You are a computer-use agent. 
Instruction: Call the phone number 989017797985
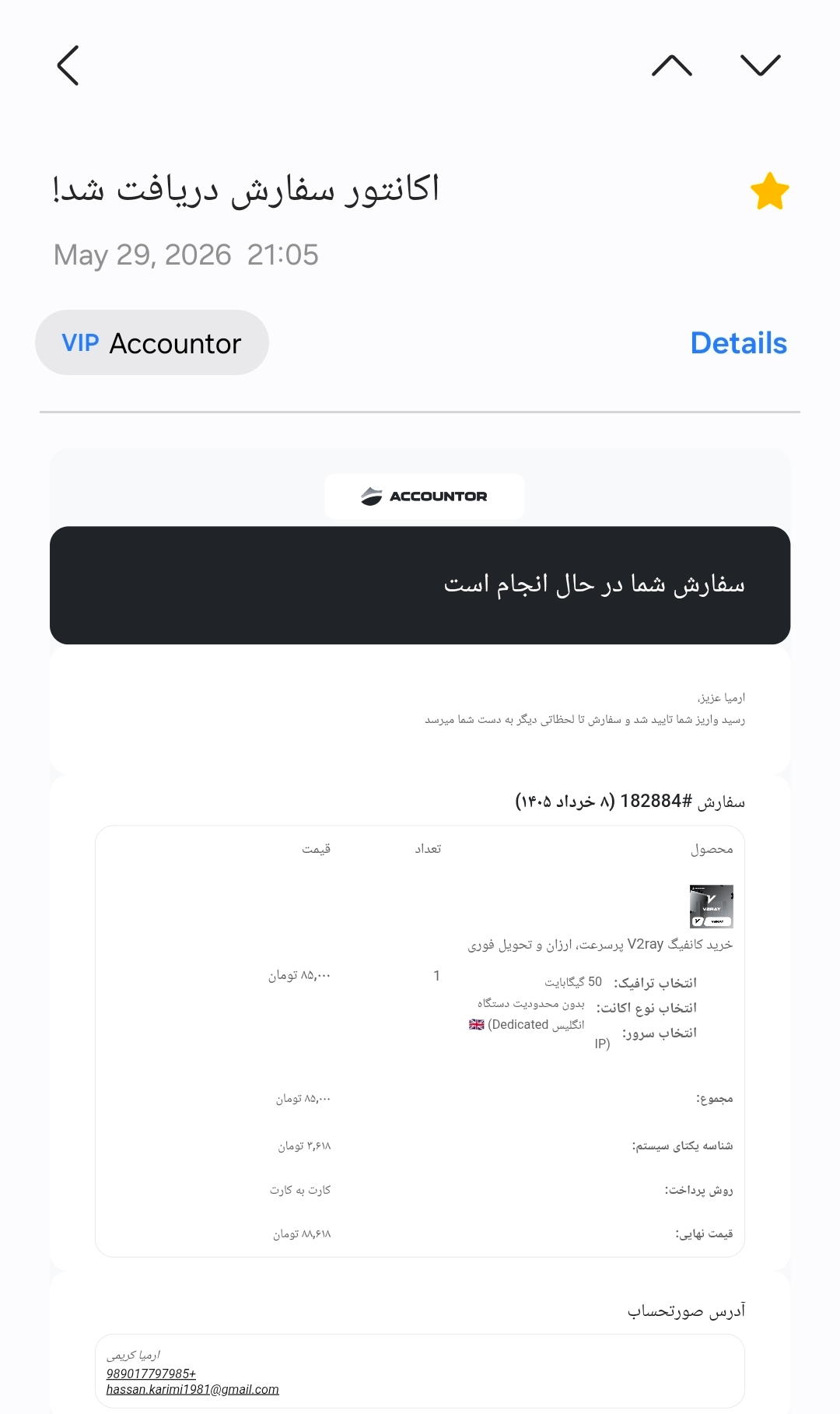(151, 1374)
